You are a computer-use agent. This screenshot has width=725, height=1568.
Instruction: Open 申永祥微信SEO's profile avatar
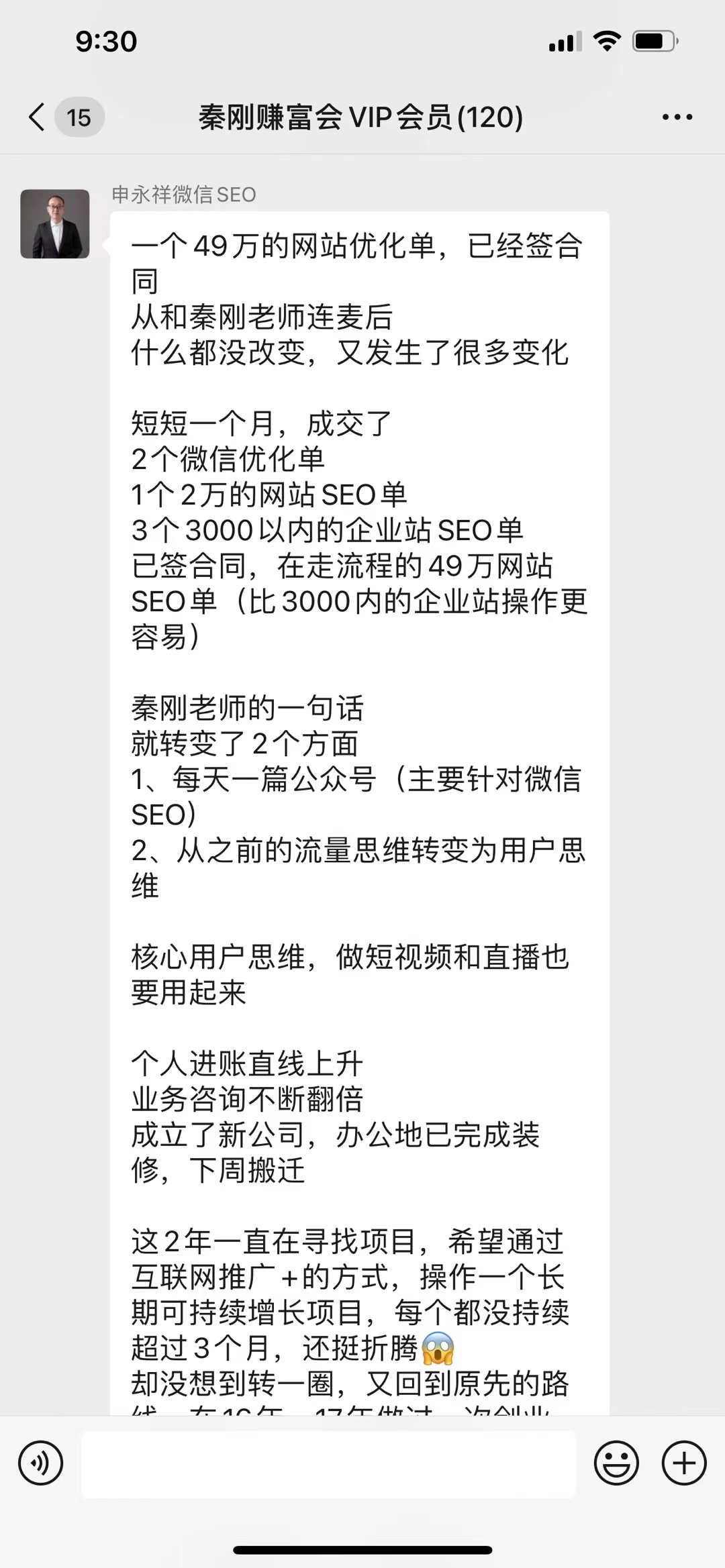pos(55,223)
